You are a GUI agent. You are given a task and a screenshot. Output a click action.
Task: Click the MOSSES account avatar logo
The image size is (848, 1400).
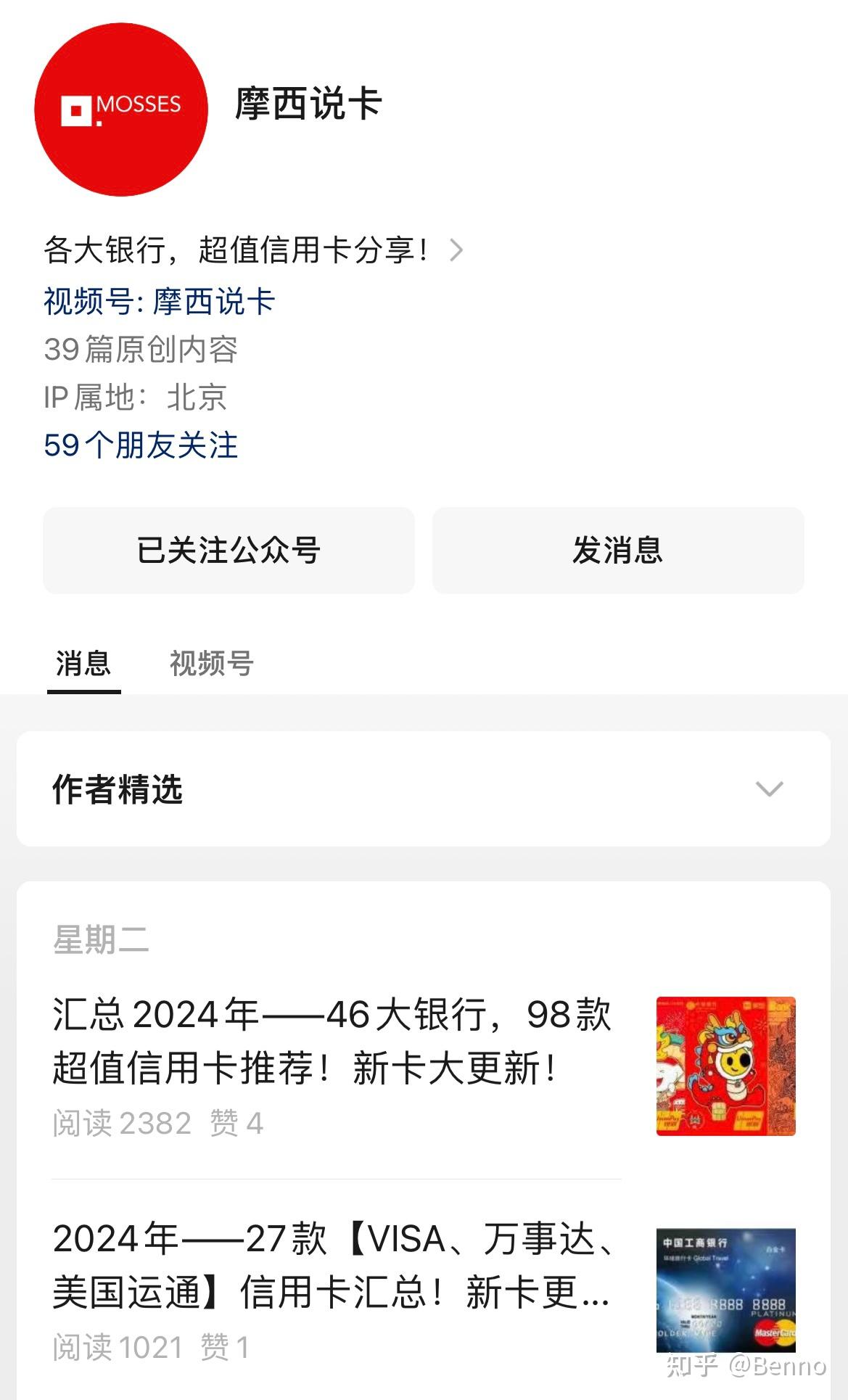pyautogui.click(x=120, y=109)
